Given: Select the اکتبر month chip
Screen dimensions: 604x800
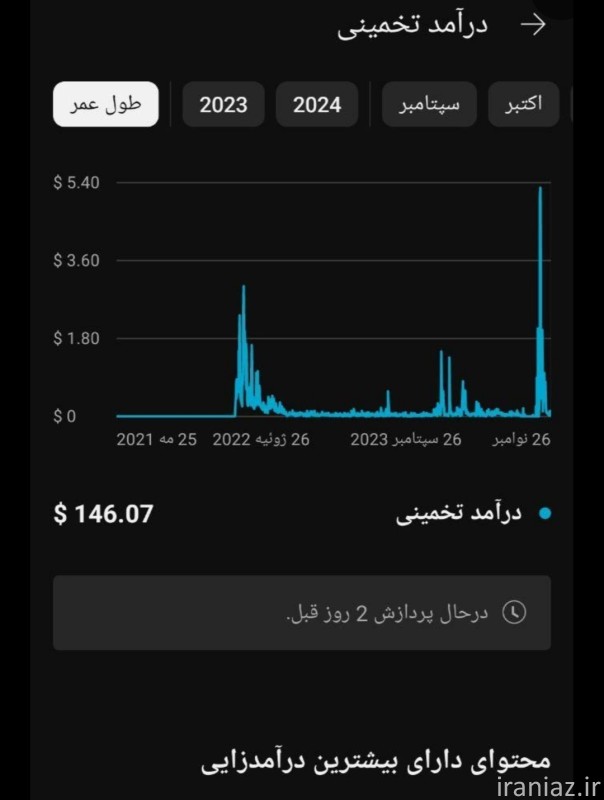Looking at the screenshot, I should tap(523, 104).
